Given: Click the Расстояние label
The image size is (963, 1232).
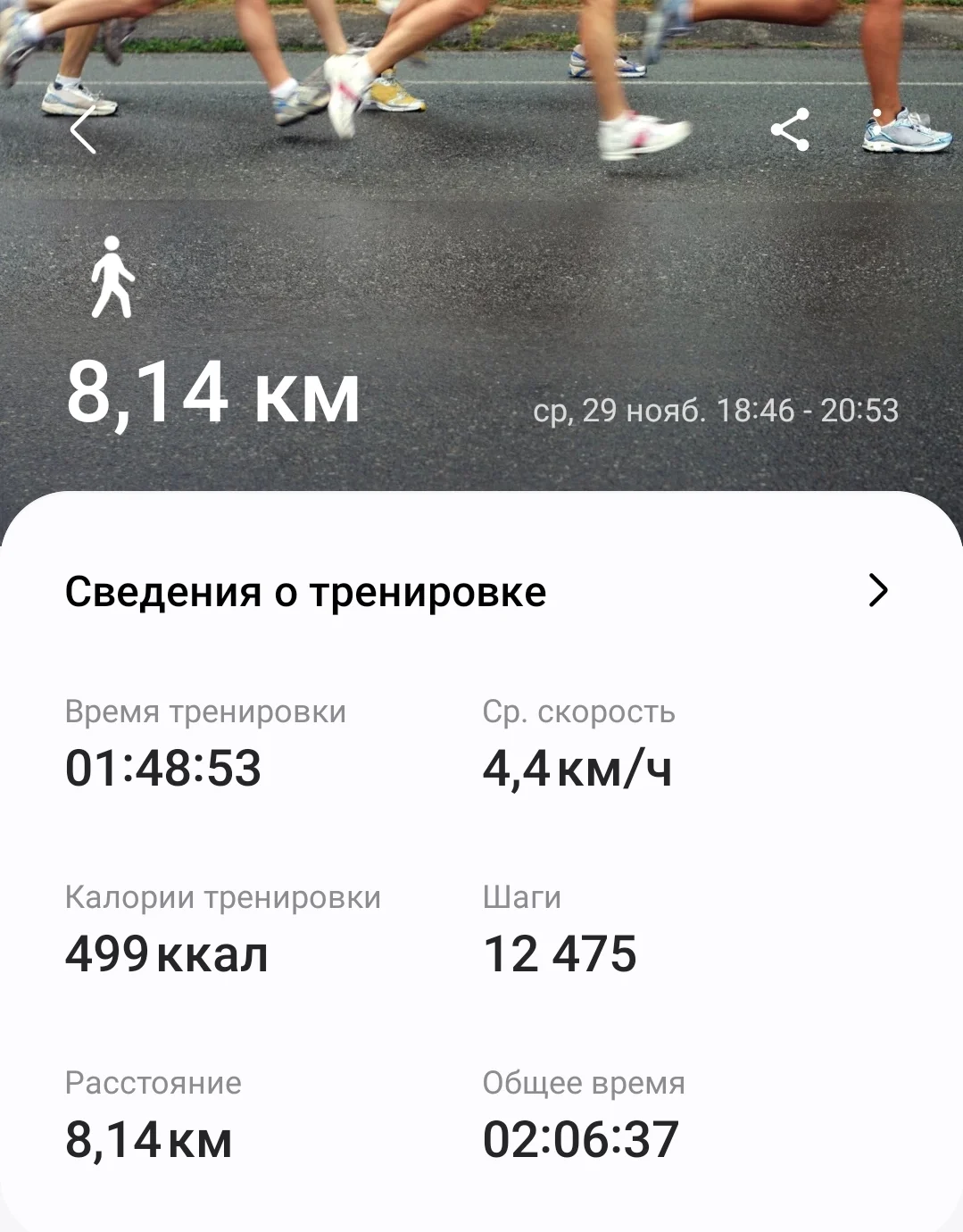Looking at the screenshot, I should tap(152, 1084).
